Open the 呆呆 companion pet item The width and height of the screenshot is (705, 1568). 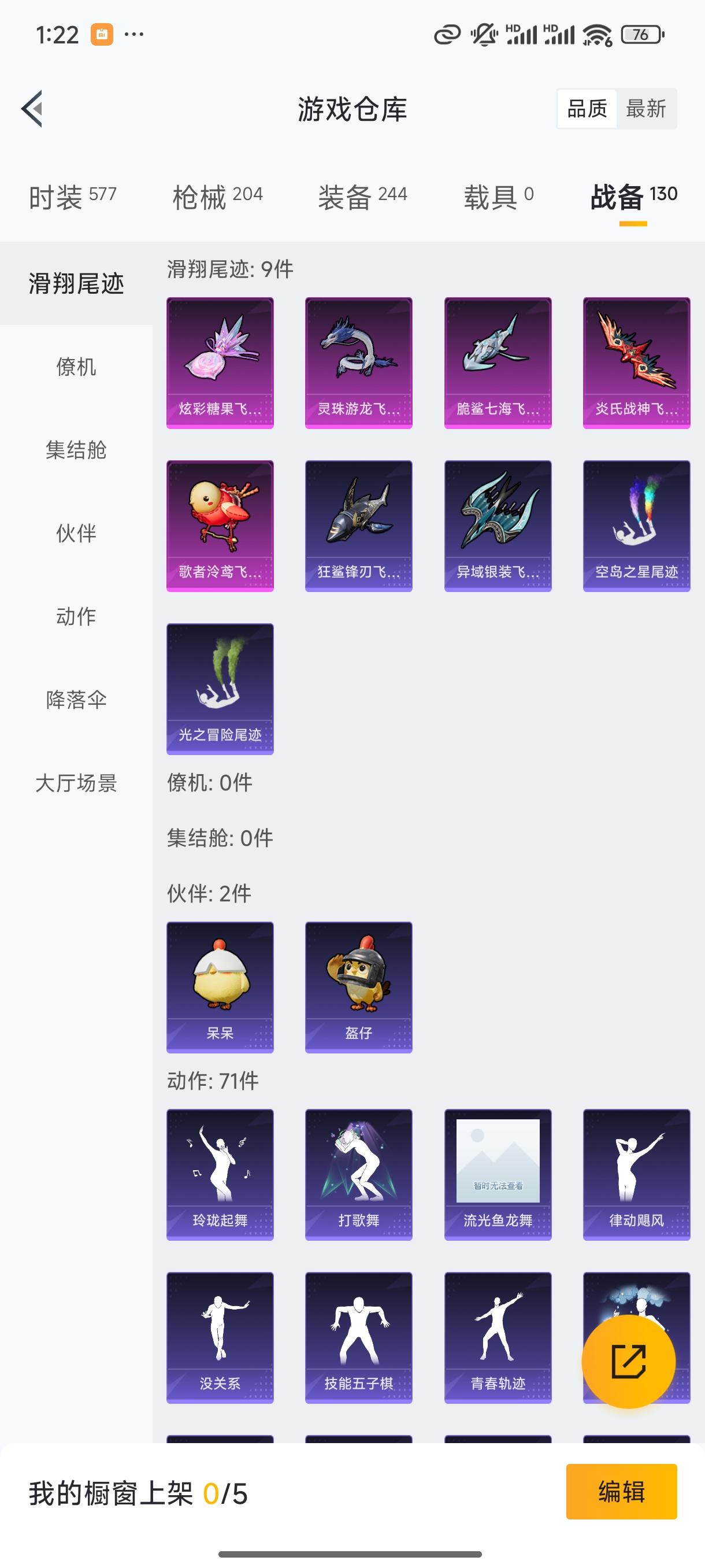click(219, 986)
